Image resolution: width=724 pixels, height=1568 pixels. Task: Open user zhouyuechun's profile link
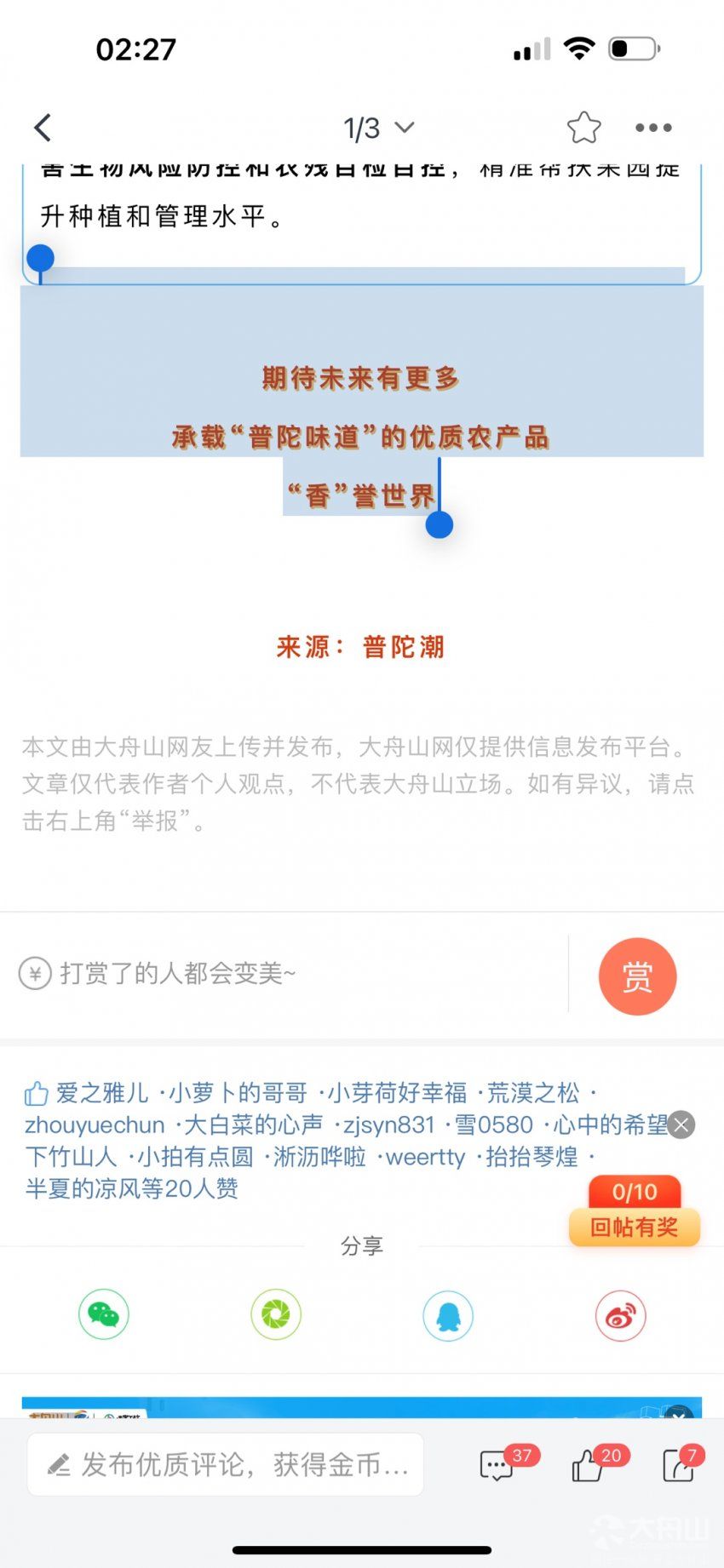coord(95,1124)
